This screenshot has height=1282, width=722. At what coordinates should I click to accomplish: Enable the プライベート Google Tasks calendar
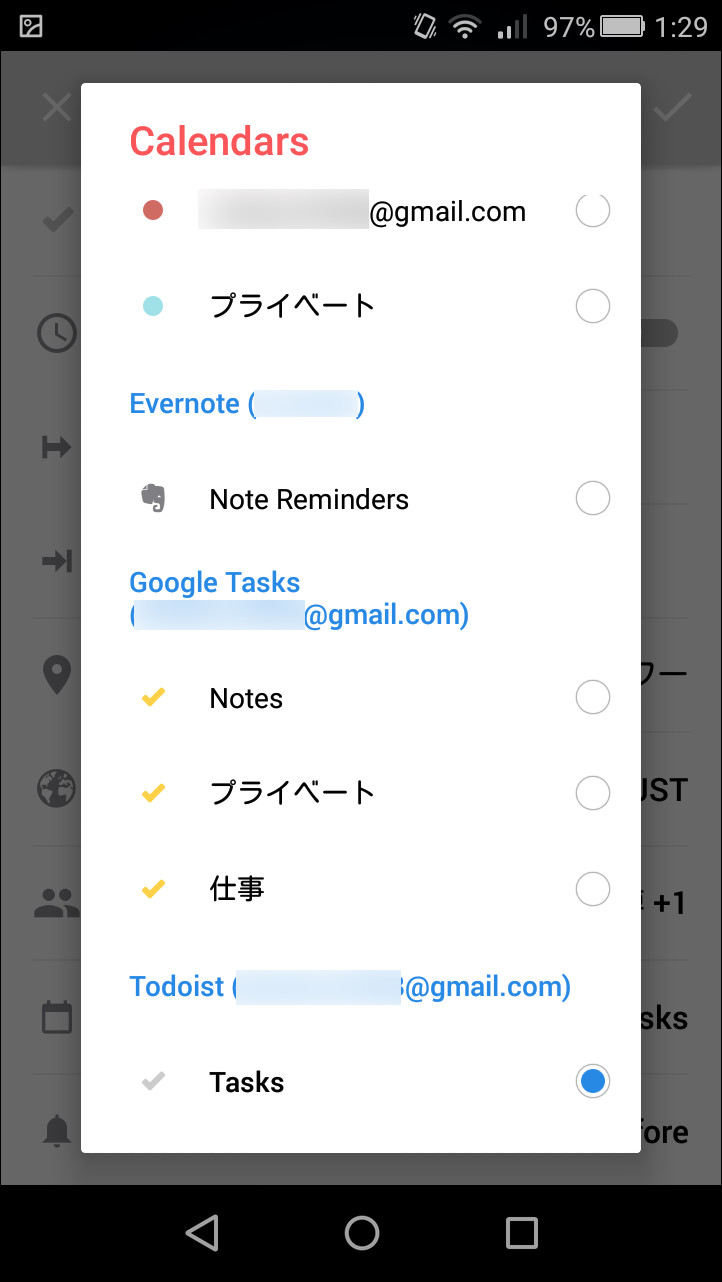point(593,792)
